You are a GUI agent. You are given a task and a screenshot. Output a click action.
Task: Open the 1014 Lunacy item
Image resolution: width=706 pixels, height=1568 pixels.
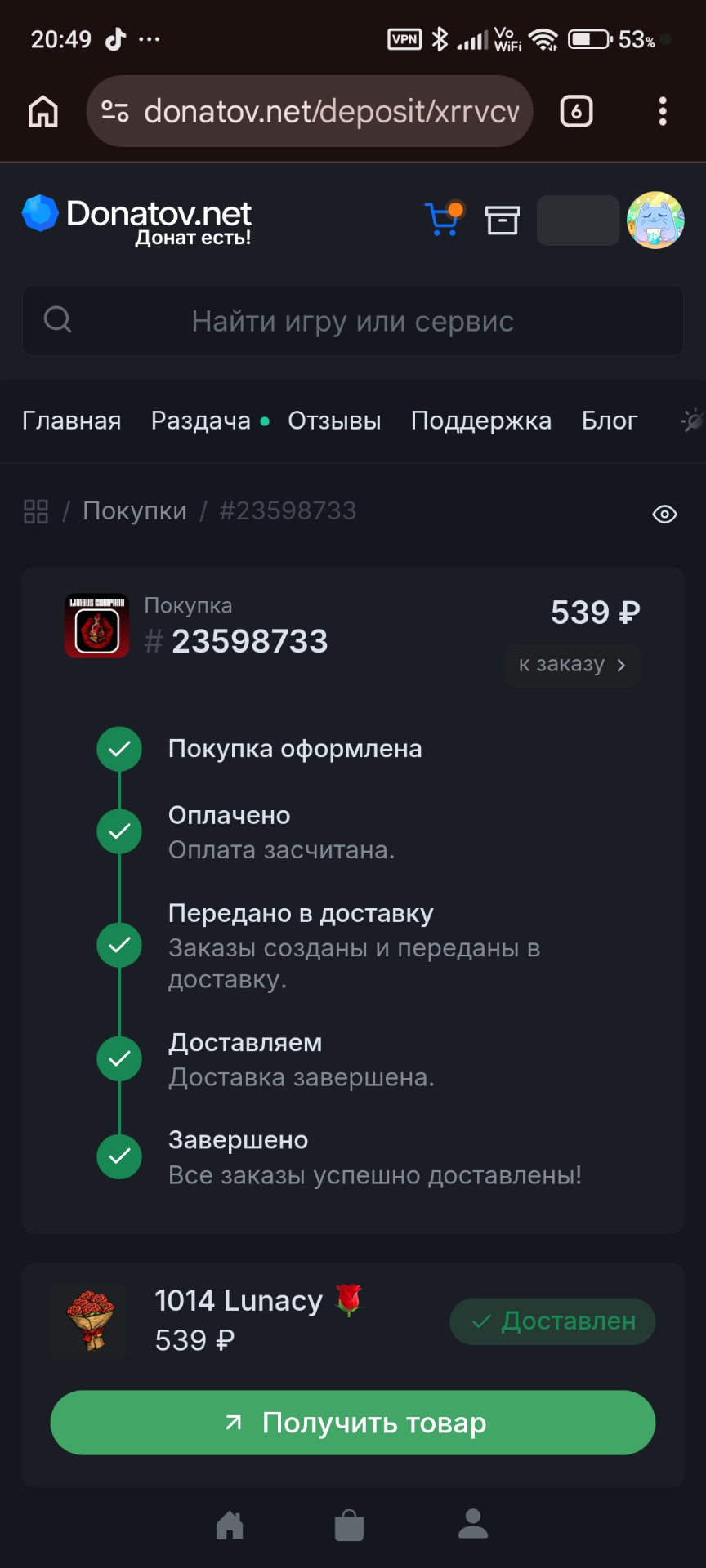pyautogui.click(x=239, y=1301)
